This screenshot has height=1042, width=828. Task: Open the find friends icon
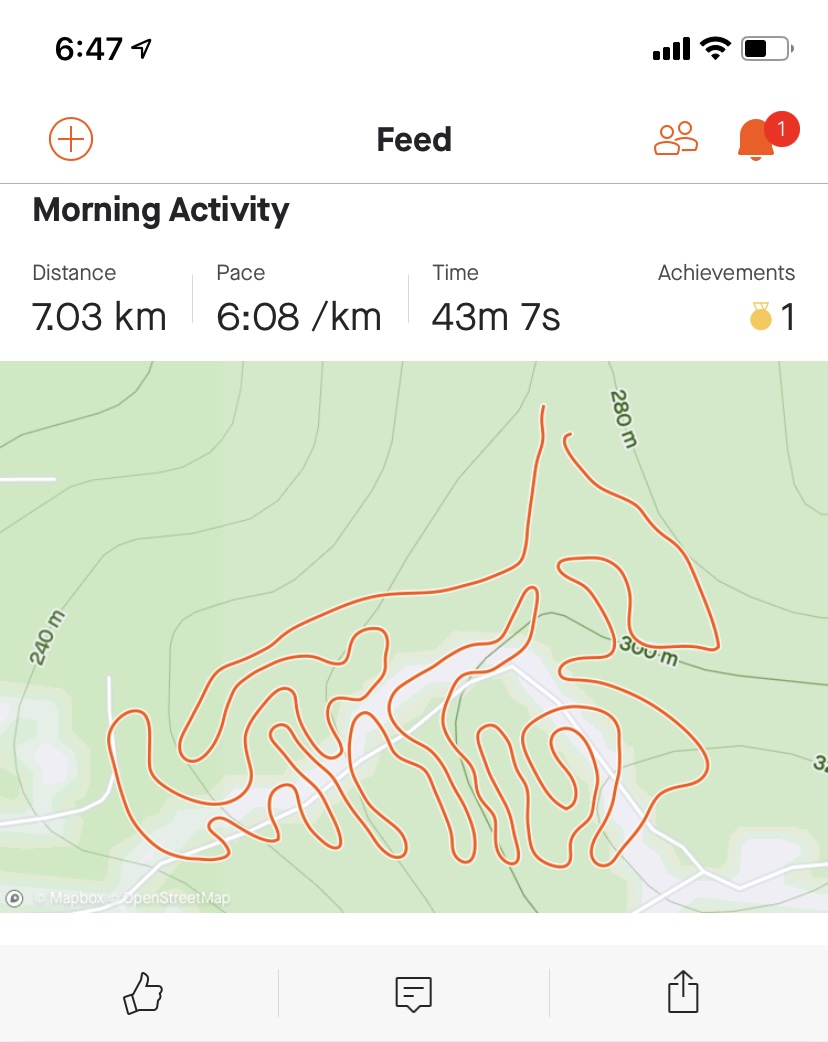coord(676,139)
